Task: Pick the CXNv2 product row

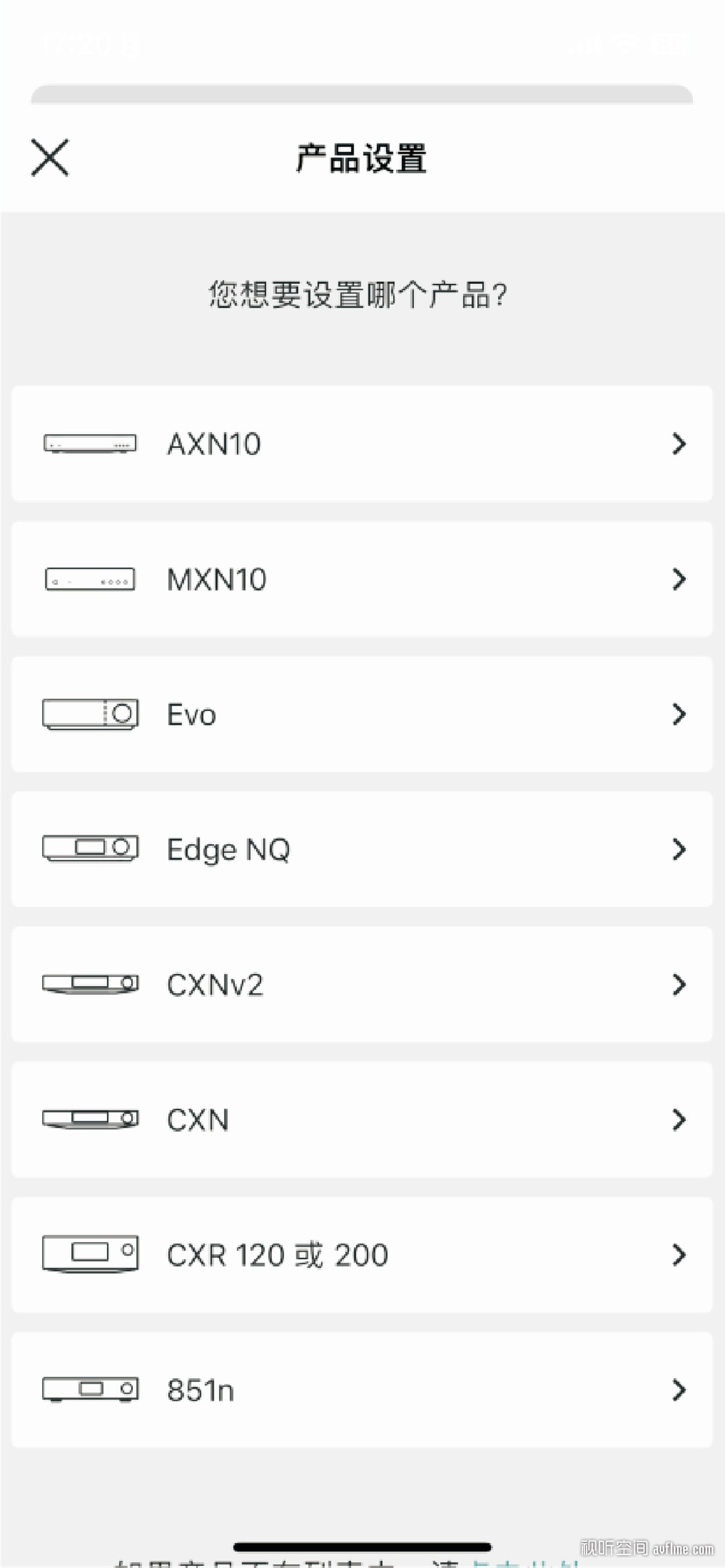Action: pos(362,985)
